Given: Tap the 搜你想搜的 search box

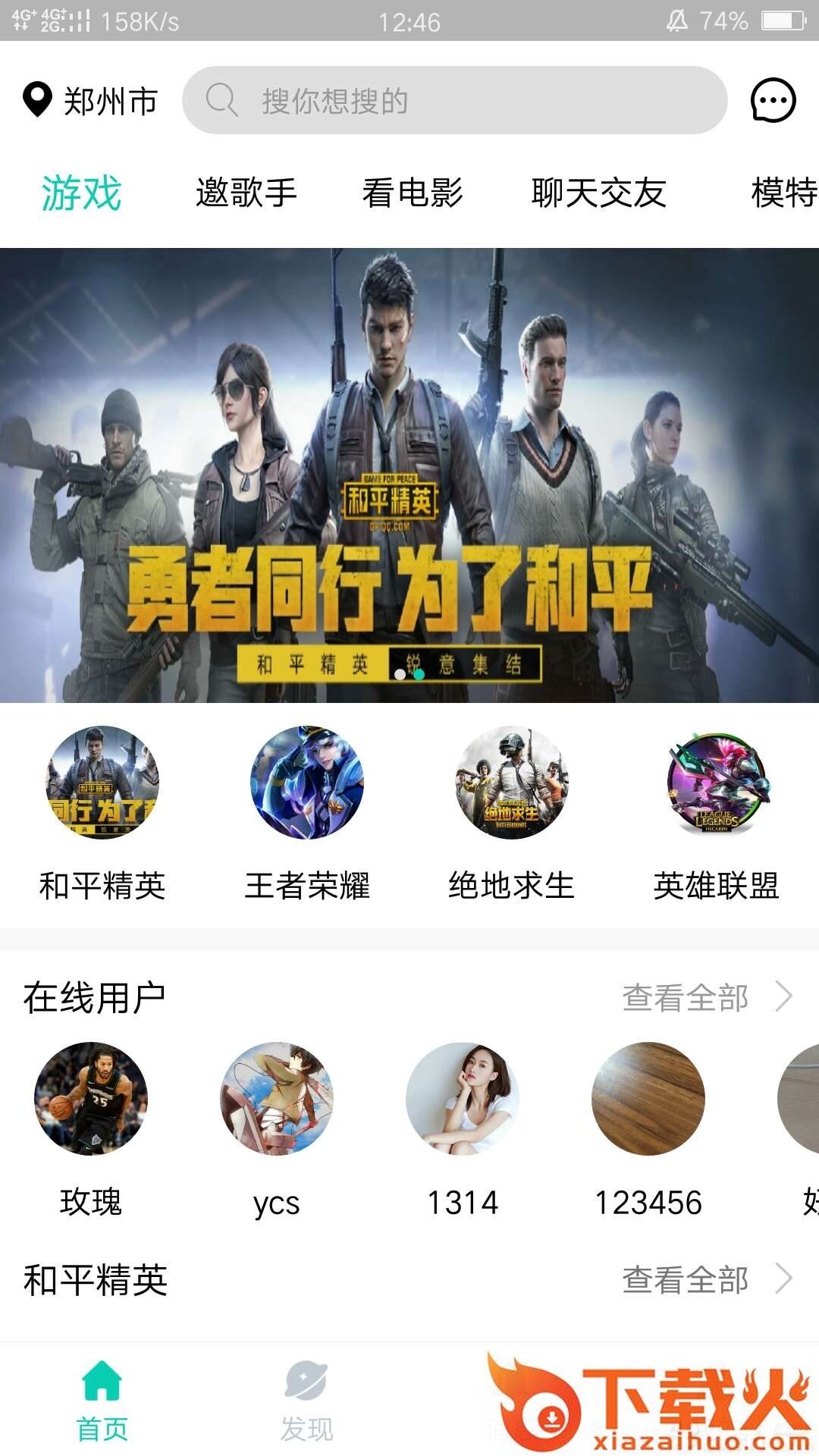Looking at the screenshot, I should pyautogui.click(x=455, y=101).
